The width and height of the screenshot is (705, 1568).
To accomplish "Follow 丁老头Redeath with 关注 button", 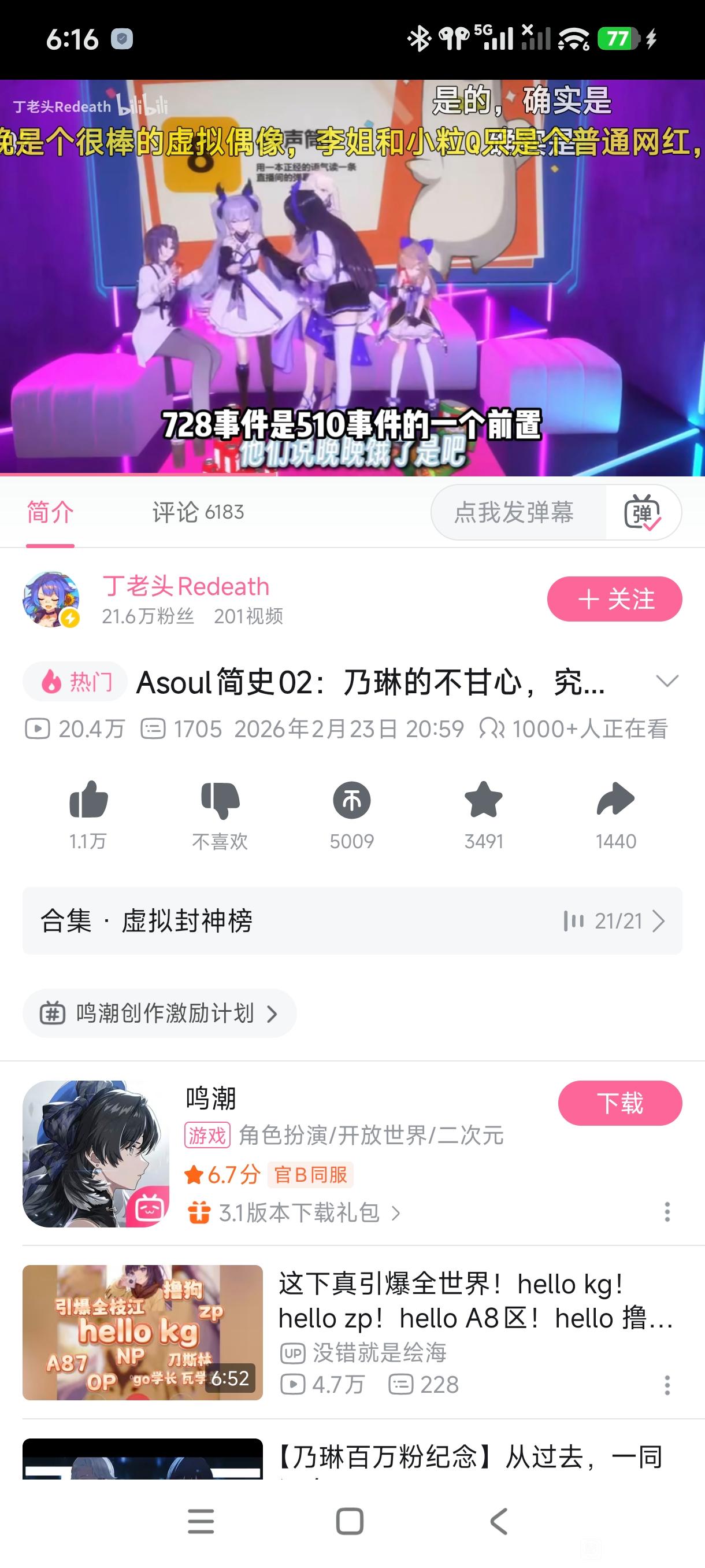I will point(614,600).
